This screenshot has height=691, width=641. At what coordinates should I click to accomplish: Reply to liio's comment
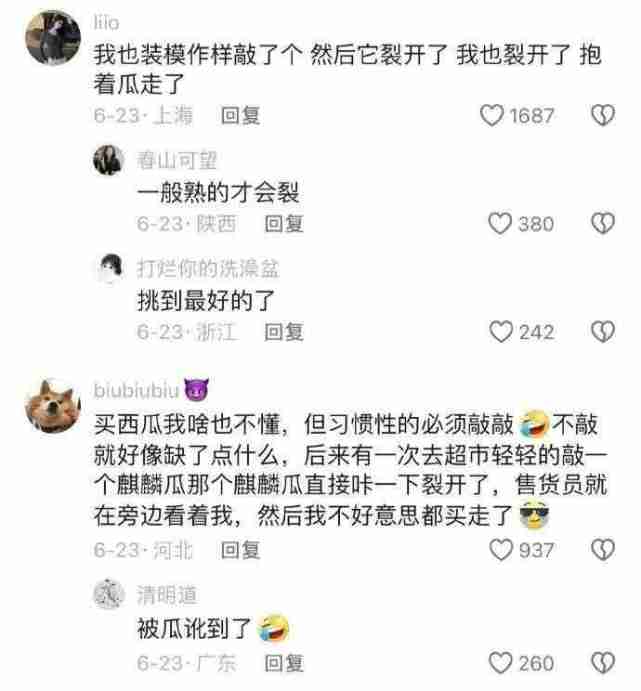(240, 116)
